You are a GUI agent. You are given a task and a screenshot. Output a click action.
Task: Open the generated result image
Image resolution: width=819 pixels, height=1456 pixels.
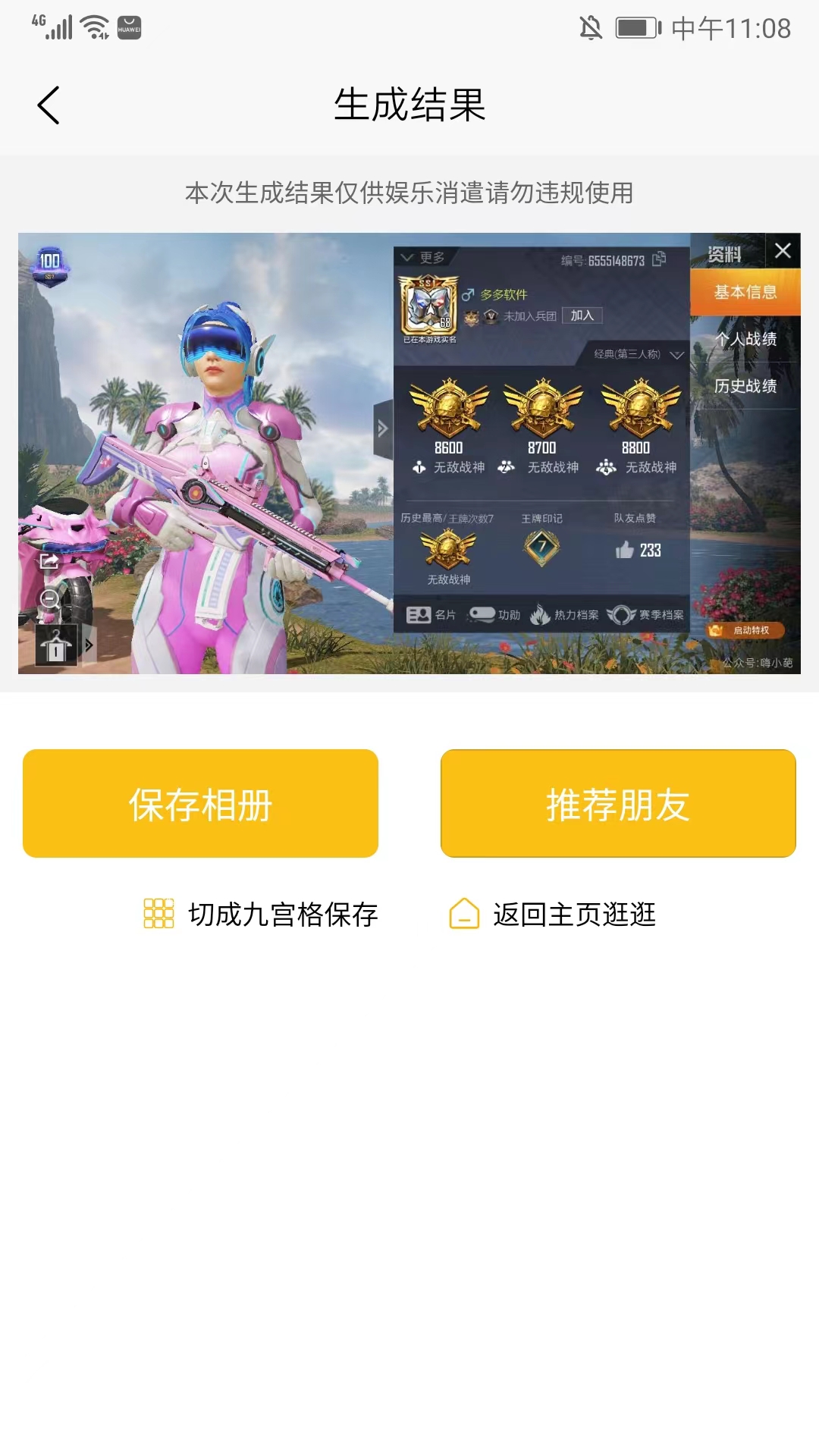409,453
